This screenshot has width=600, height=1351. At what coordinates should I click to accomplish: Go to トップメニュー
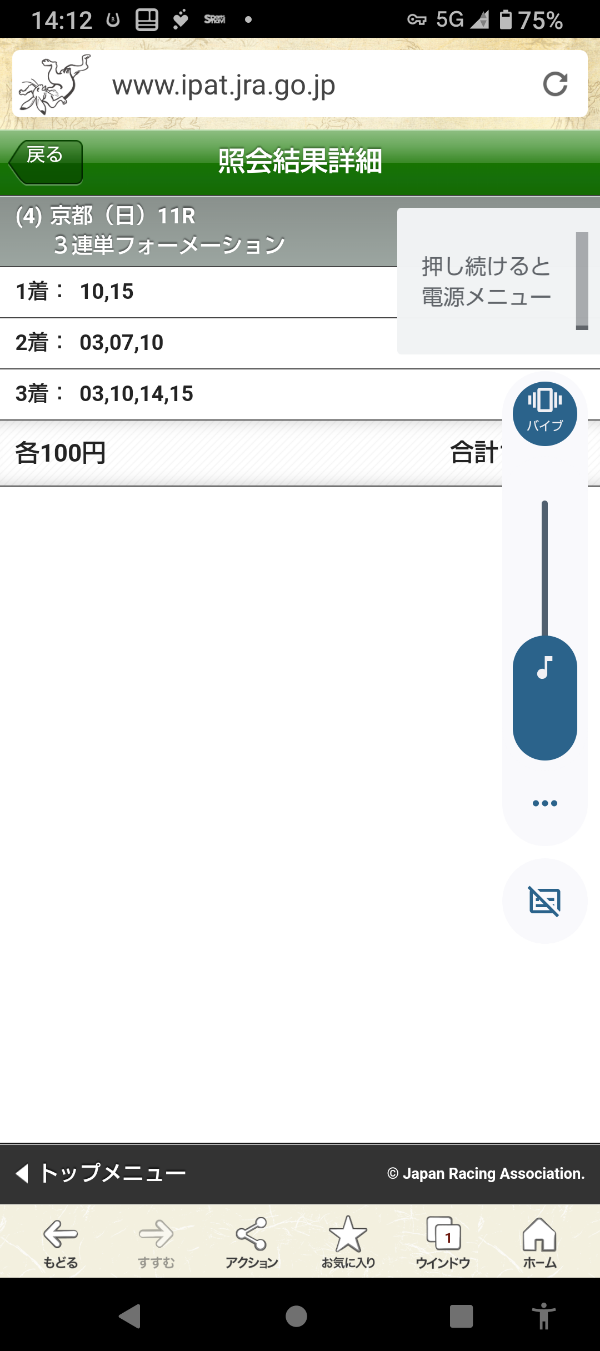(x=101, y=1174)
